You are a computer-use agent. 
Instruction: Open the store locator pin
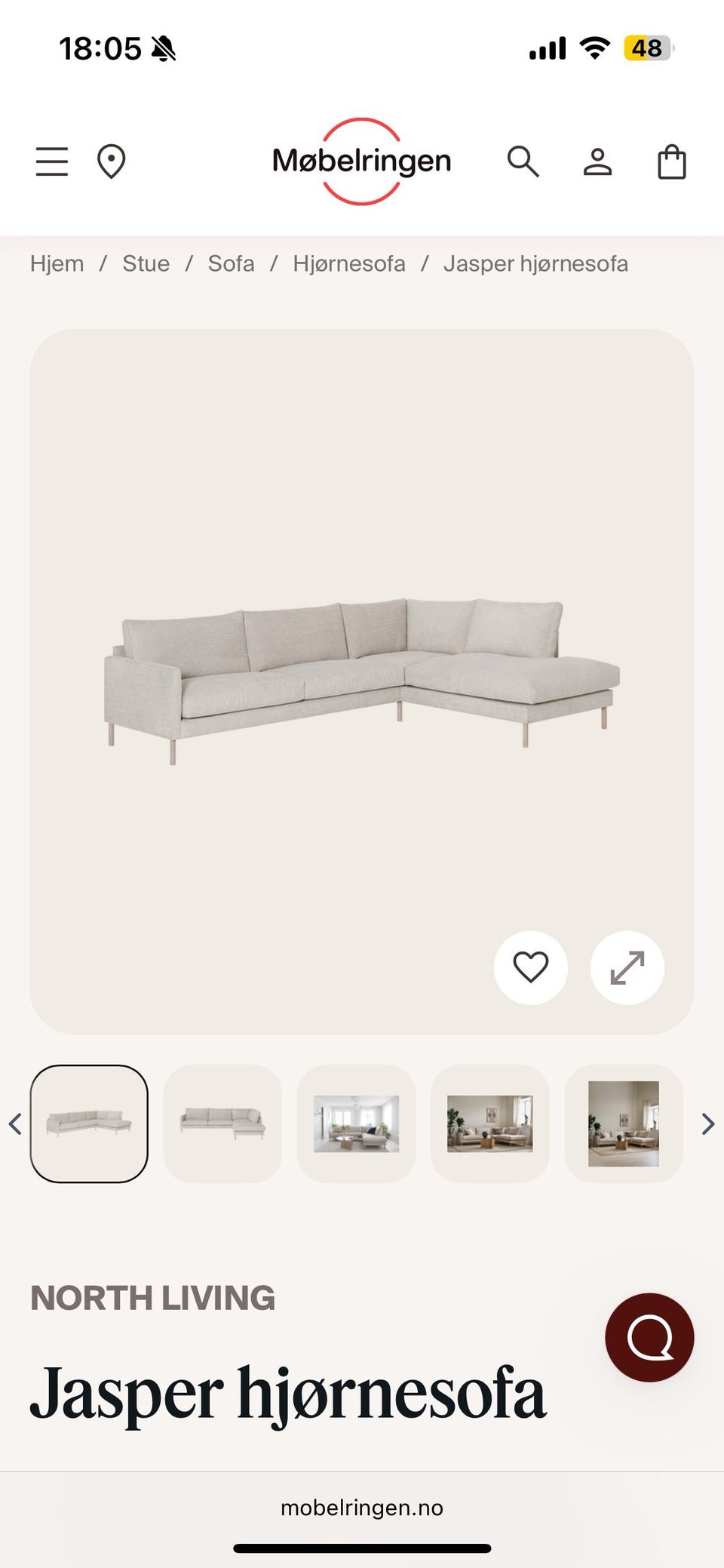coord(111,161)
